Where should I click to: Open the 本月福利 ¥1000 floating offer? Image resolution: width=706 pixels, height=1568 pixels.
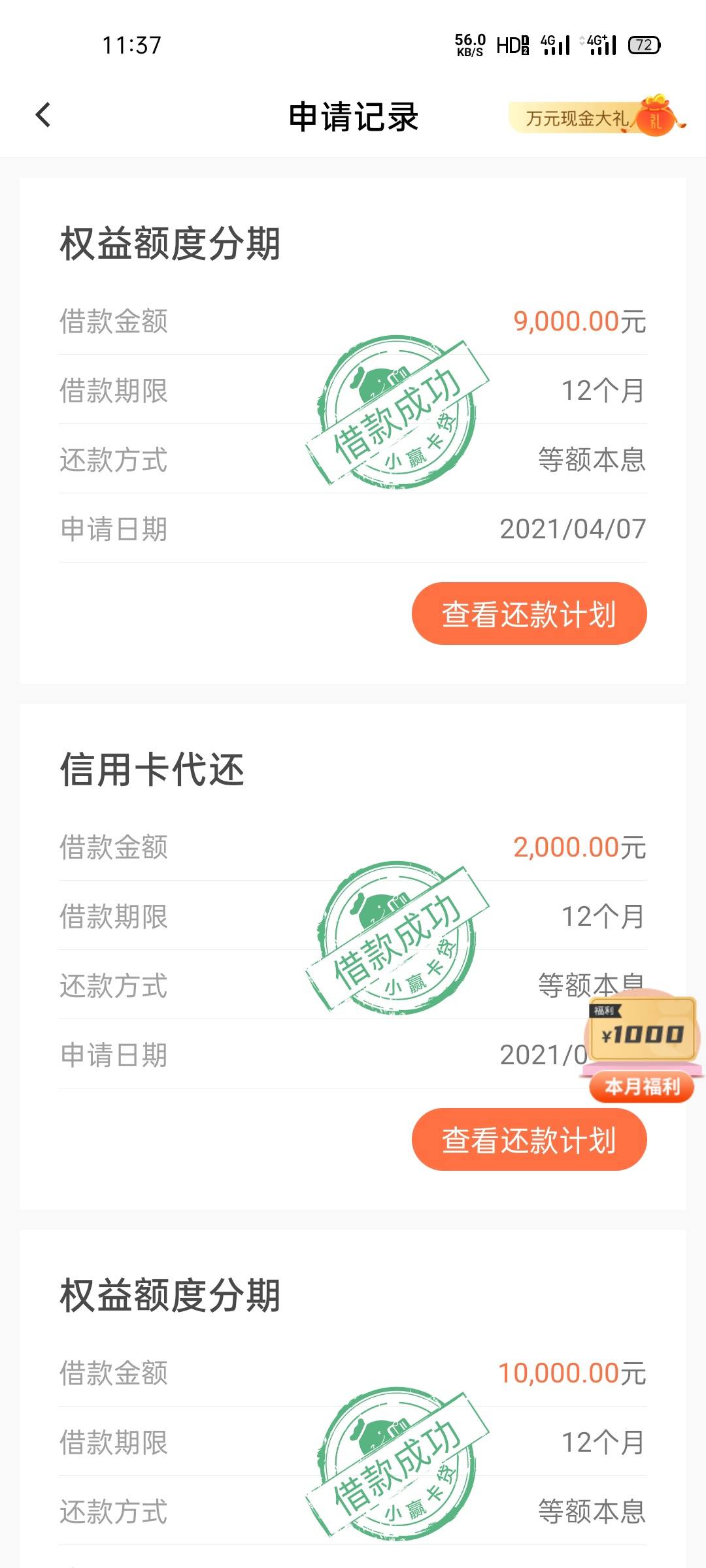pyautogui.click(x=642, y=1047)
